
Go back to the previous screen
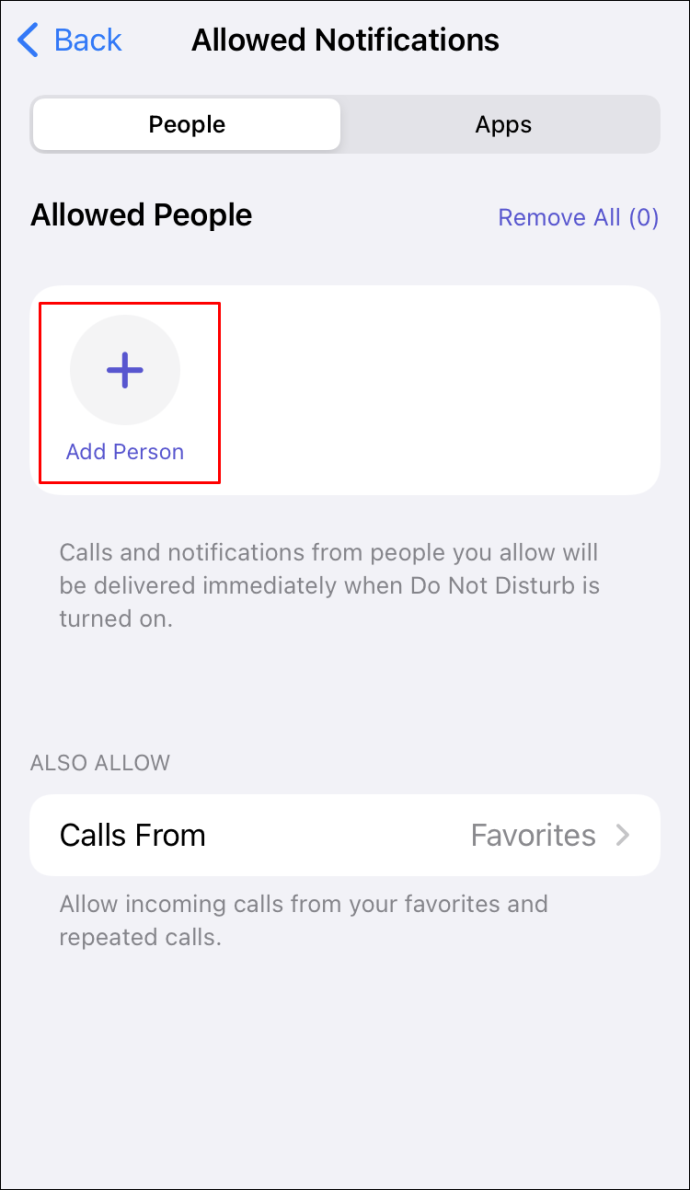click(69, 39)
